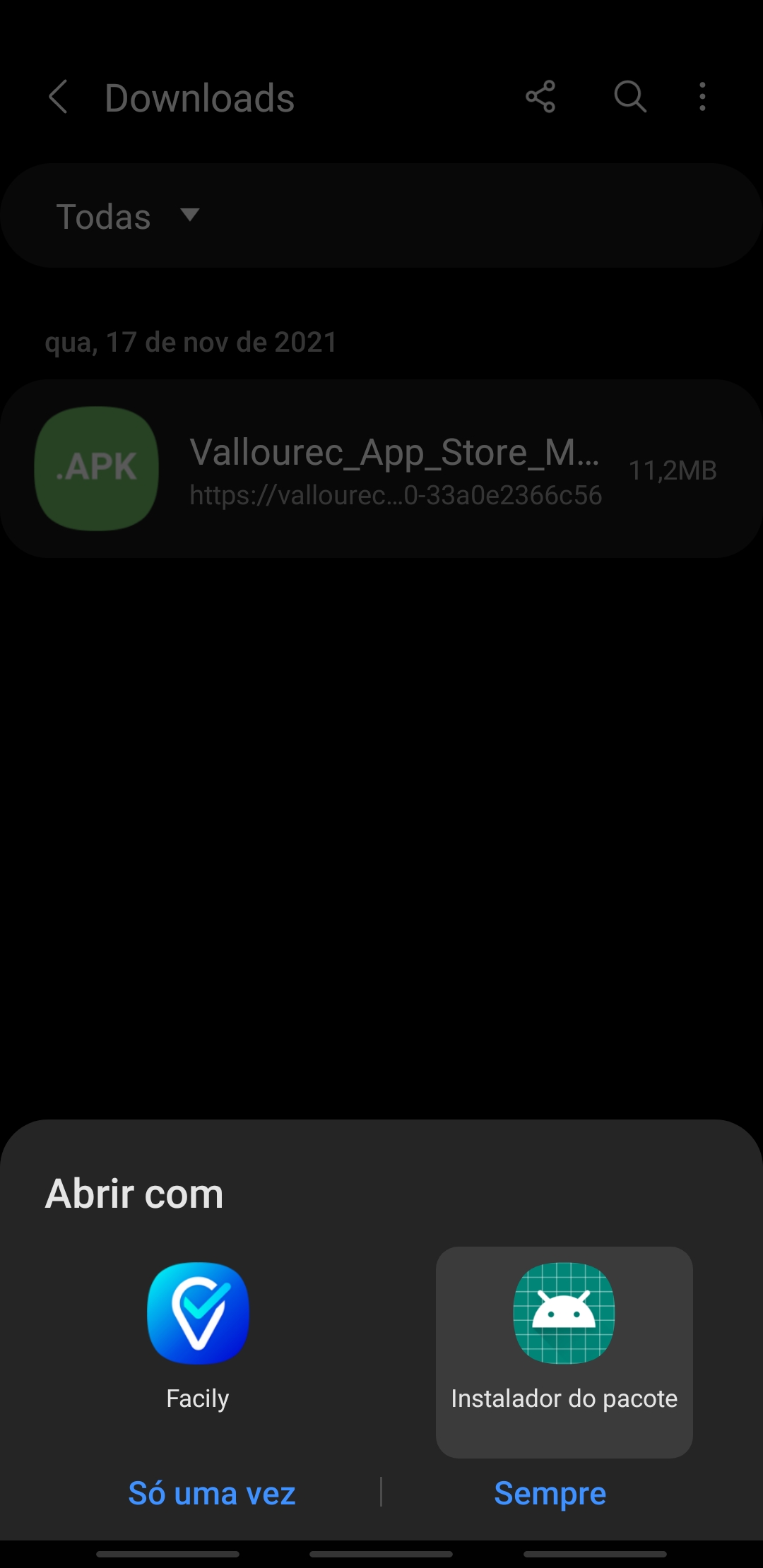763x1568 pixels.
Task: Share the download via share icon
Action: (x=540, y=97)
